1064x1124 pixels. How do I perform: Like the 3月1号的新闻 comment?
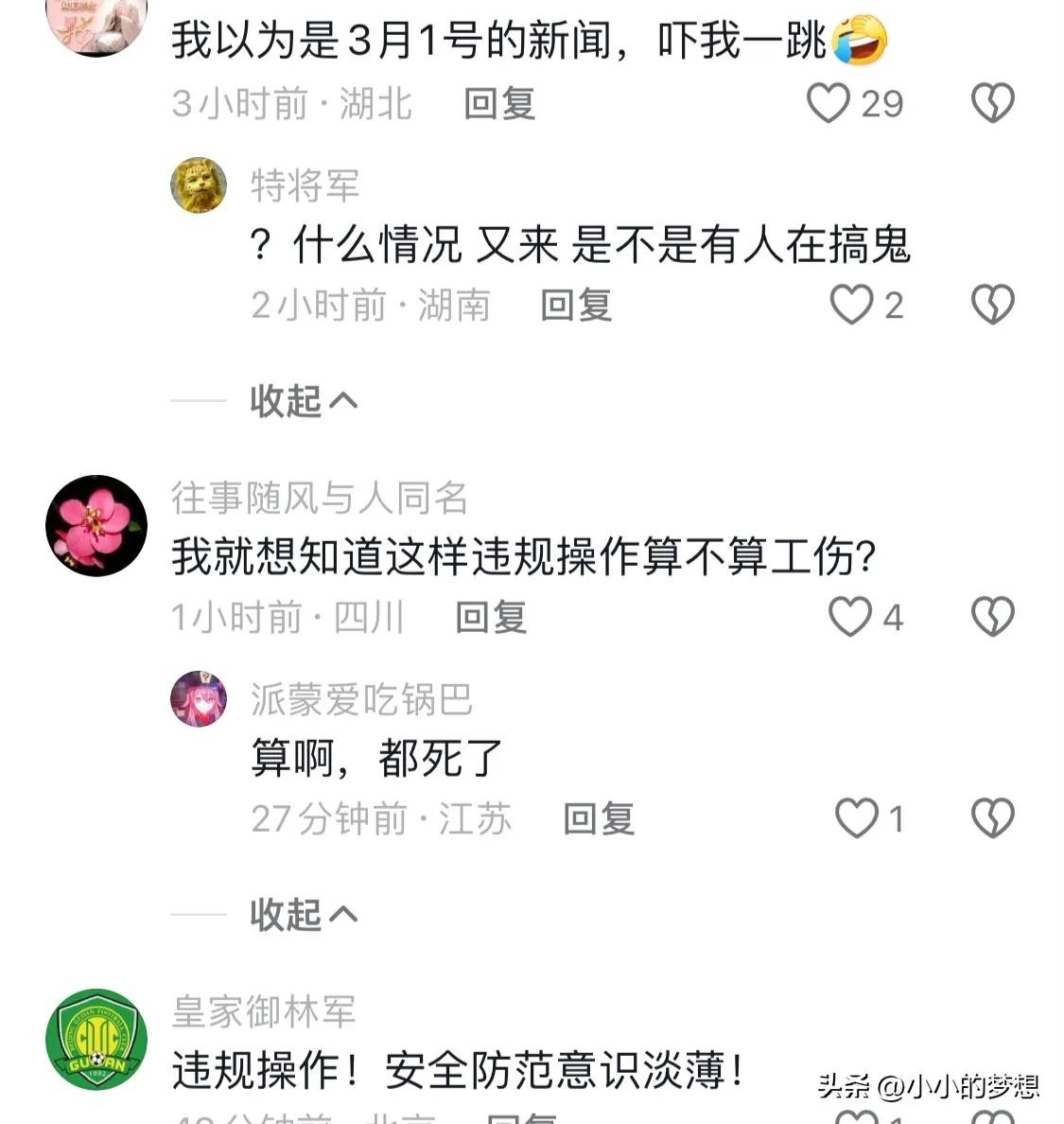tap(829, 103)
